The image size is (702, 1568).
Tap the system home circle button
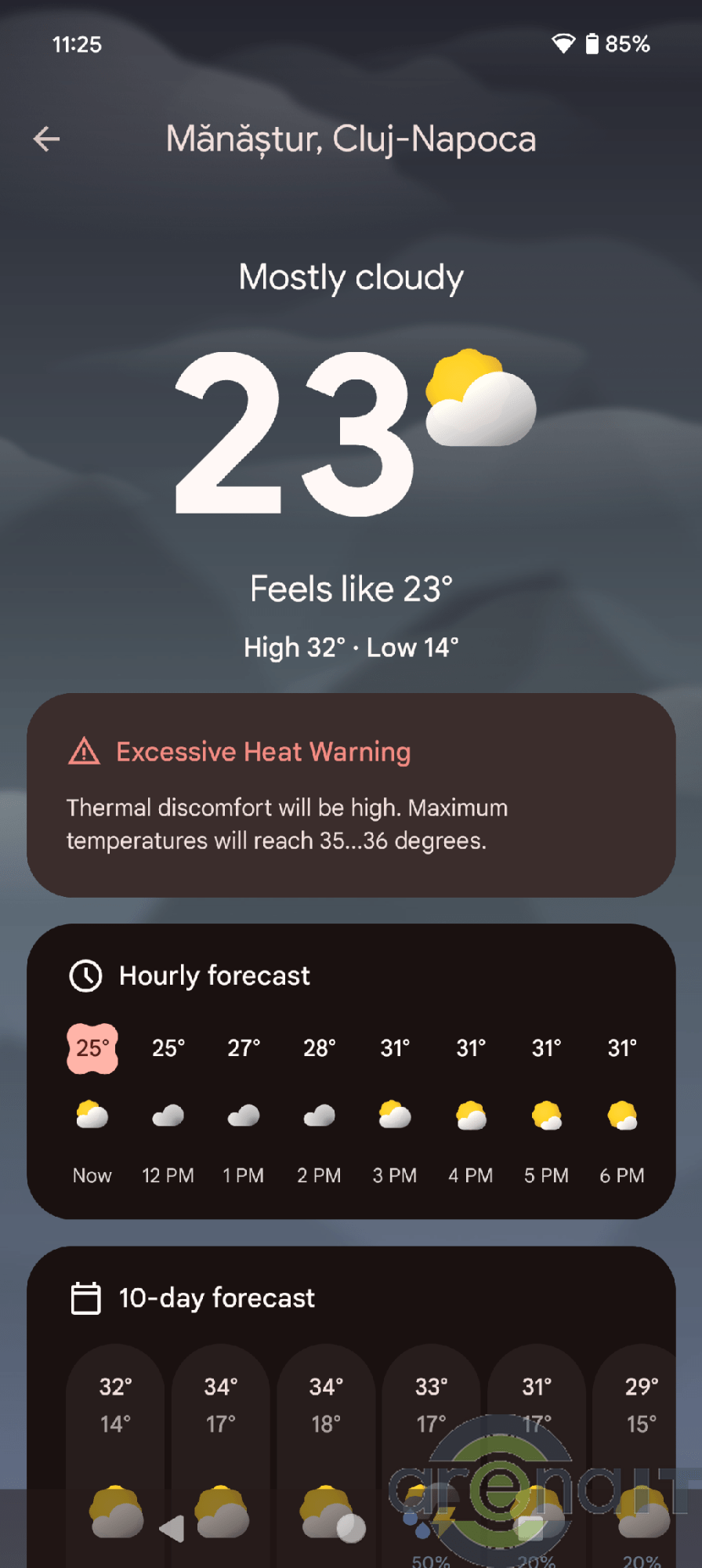point(350,1528)
